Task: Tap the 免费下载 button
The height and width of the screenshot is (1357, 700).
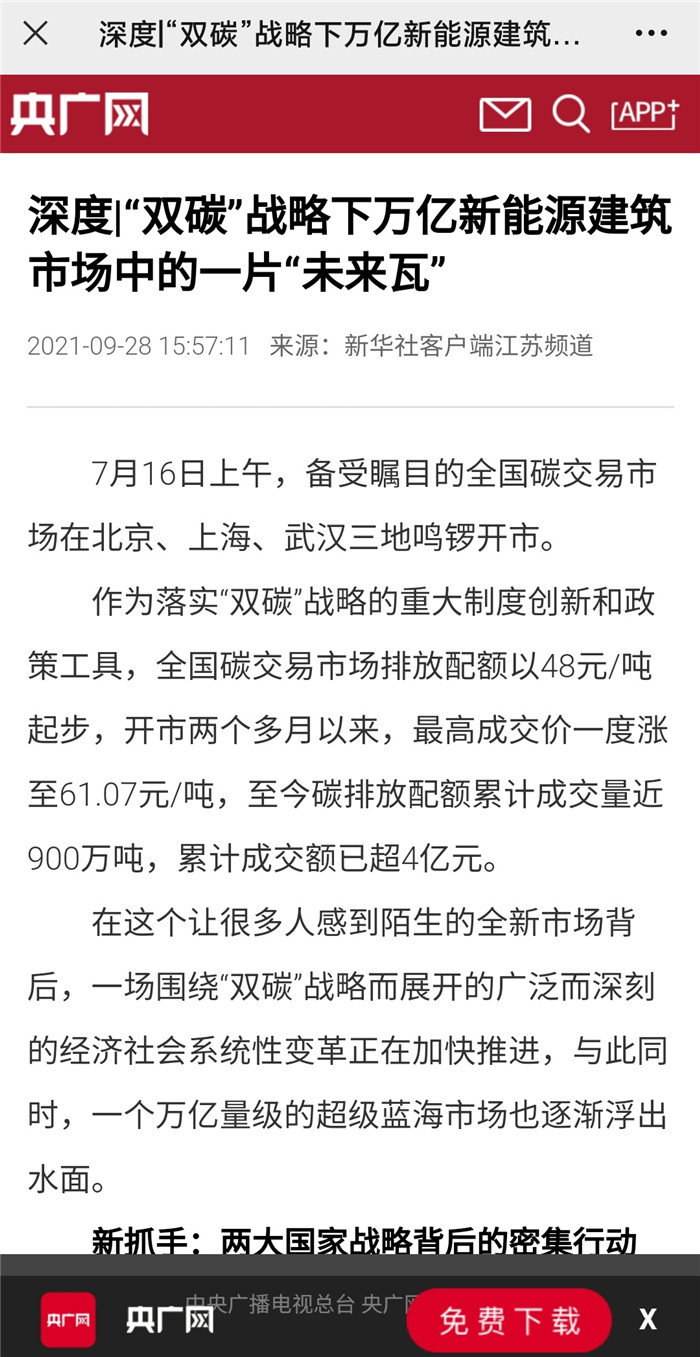Action: [509, 1320]
